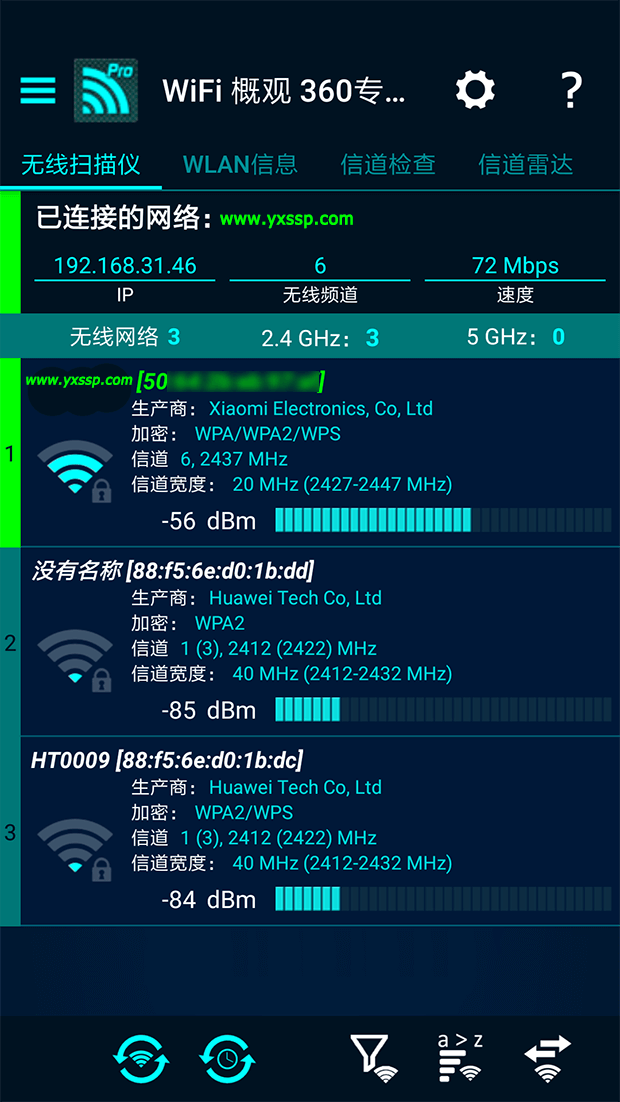
Task: Open the help question mark
Action: coord(571,90)
